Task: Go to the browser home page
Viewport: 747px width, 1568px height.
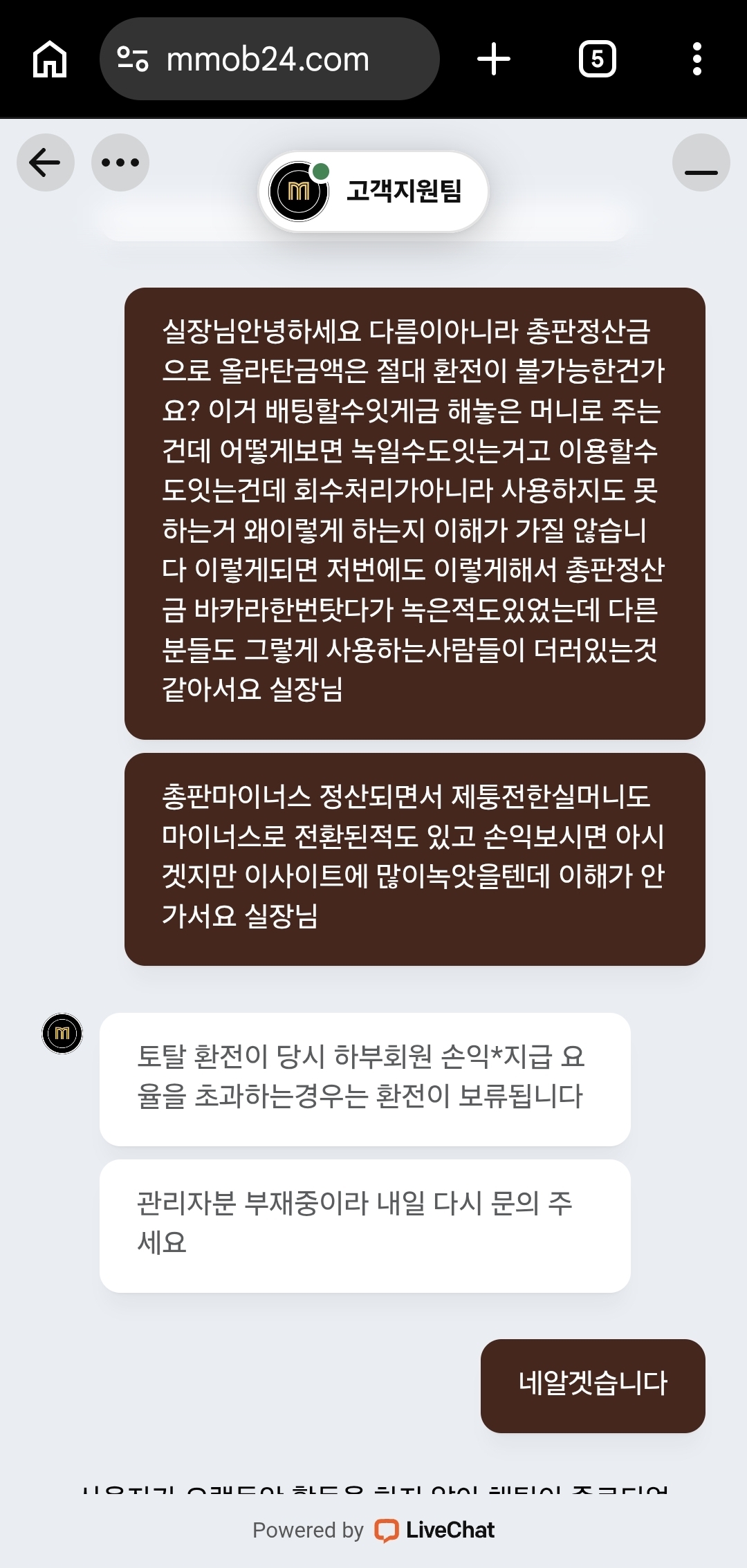Action: 50,59
